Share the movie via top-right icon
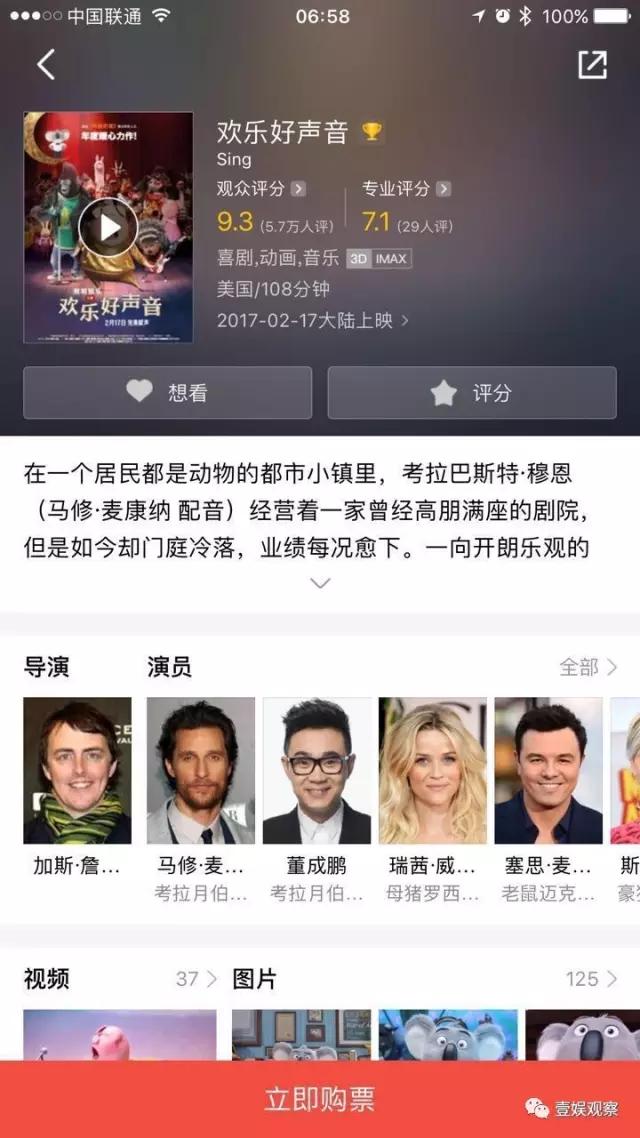 [x=592, y=65]
